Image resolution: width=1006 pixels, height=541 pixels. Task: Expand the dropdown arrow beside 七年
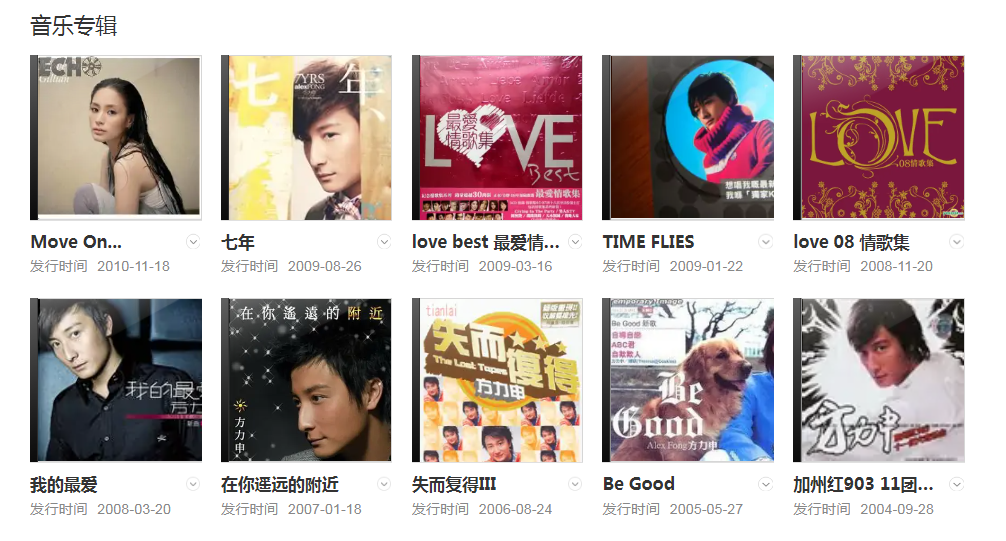pyautogui.click(x=384, y=242)
